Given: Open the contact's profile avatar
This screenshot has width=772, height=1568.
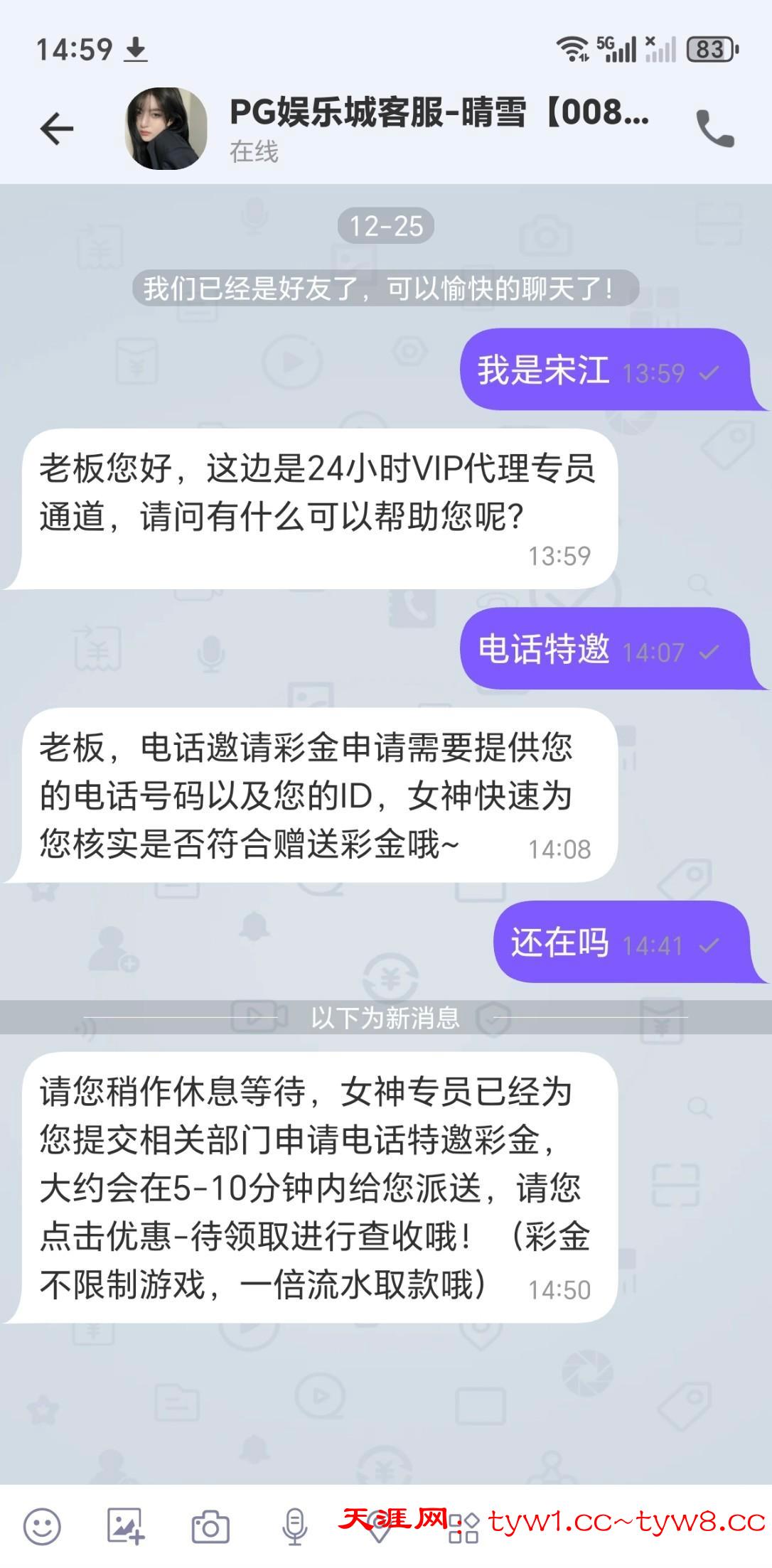Looking at the screenshot, I should click(x=166, y=129).
